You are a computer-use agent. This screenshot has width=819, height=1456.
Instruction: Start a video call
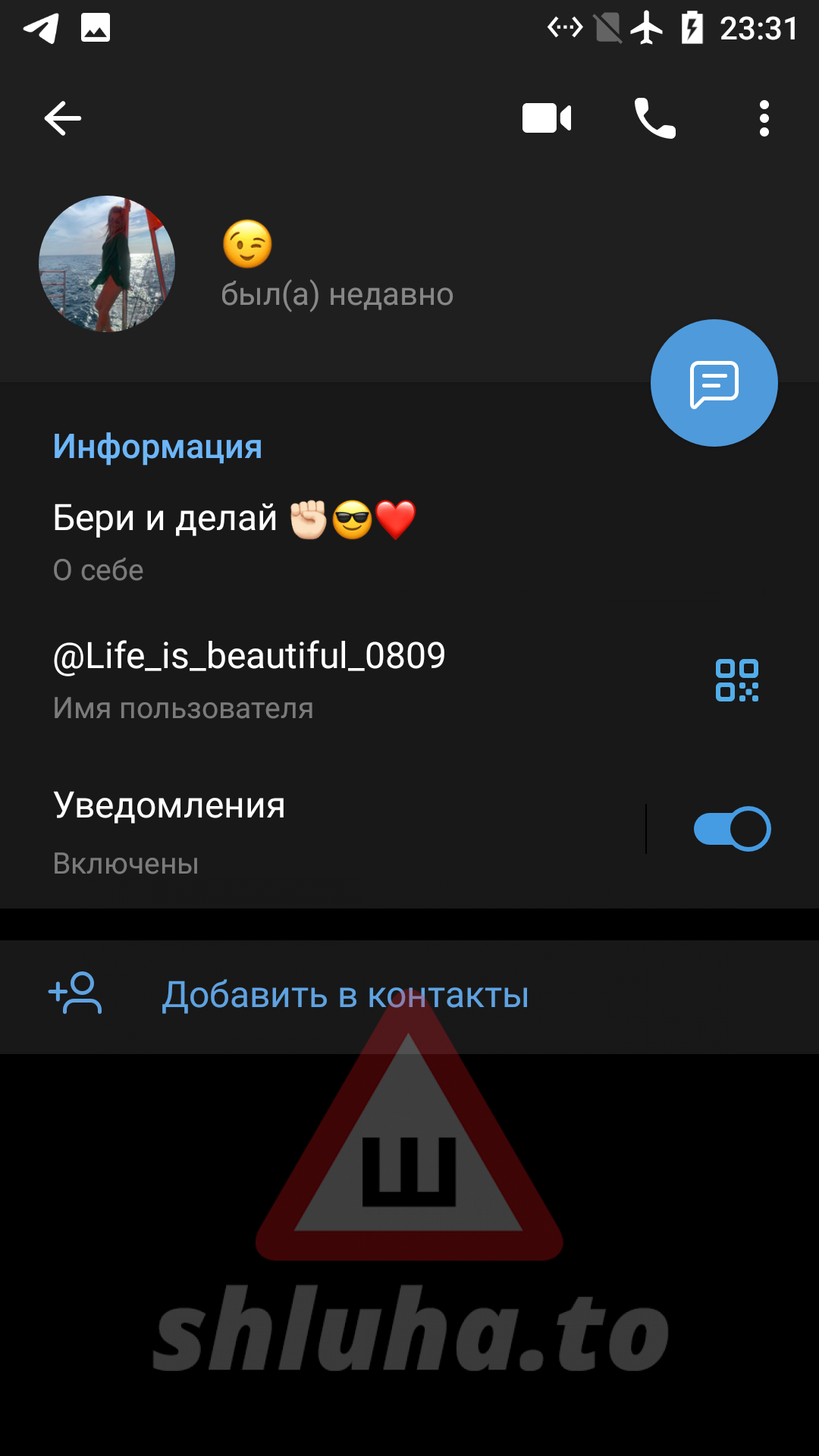coord(547,118)
